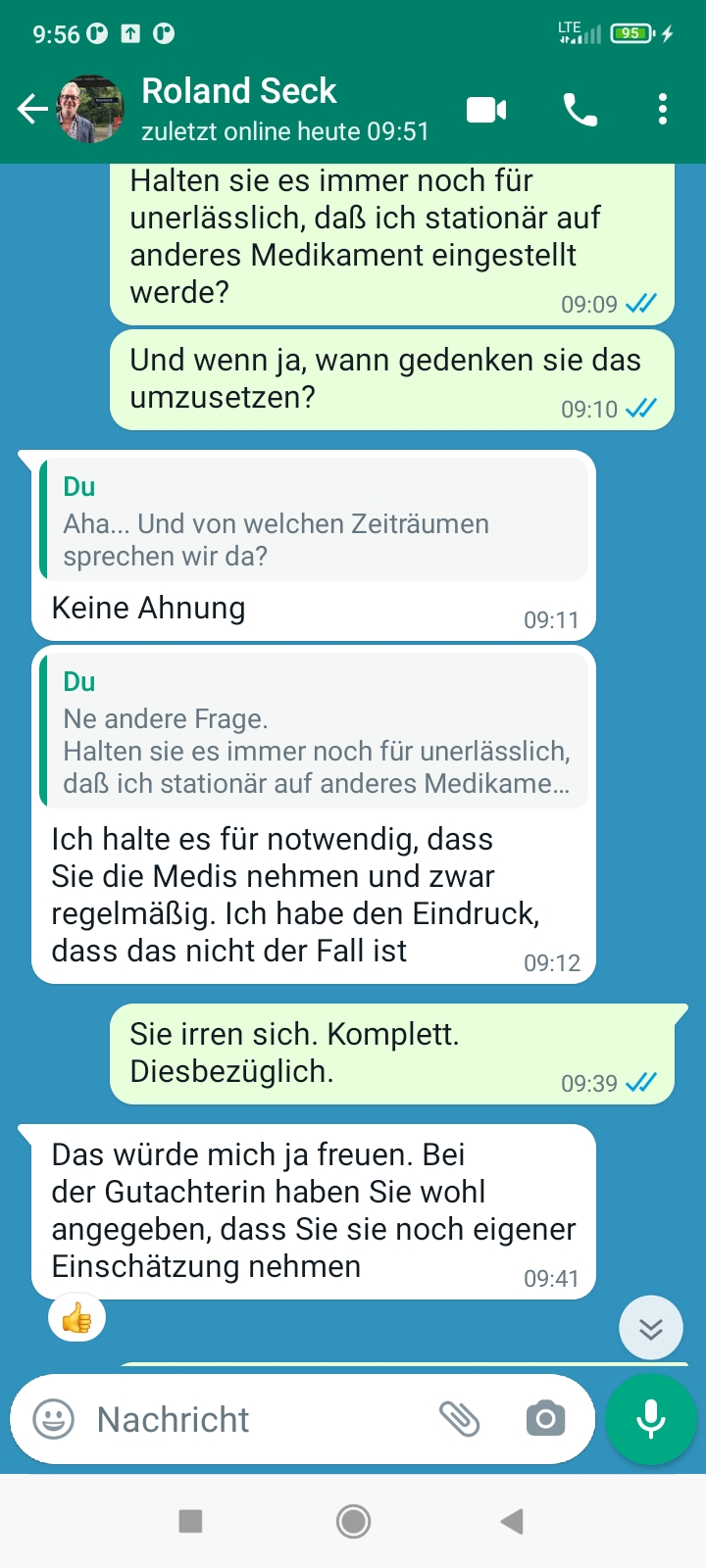Viewport: 706px width, 1568px height.
Task: Tap the thumbs up reaction on the message
Action: coord(76,1317)
